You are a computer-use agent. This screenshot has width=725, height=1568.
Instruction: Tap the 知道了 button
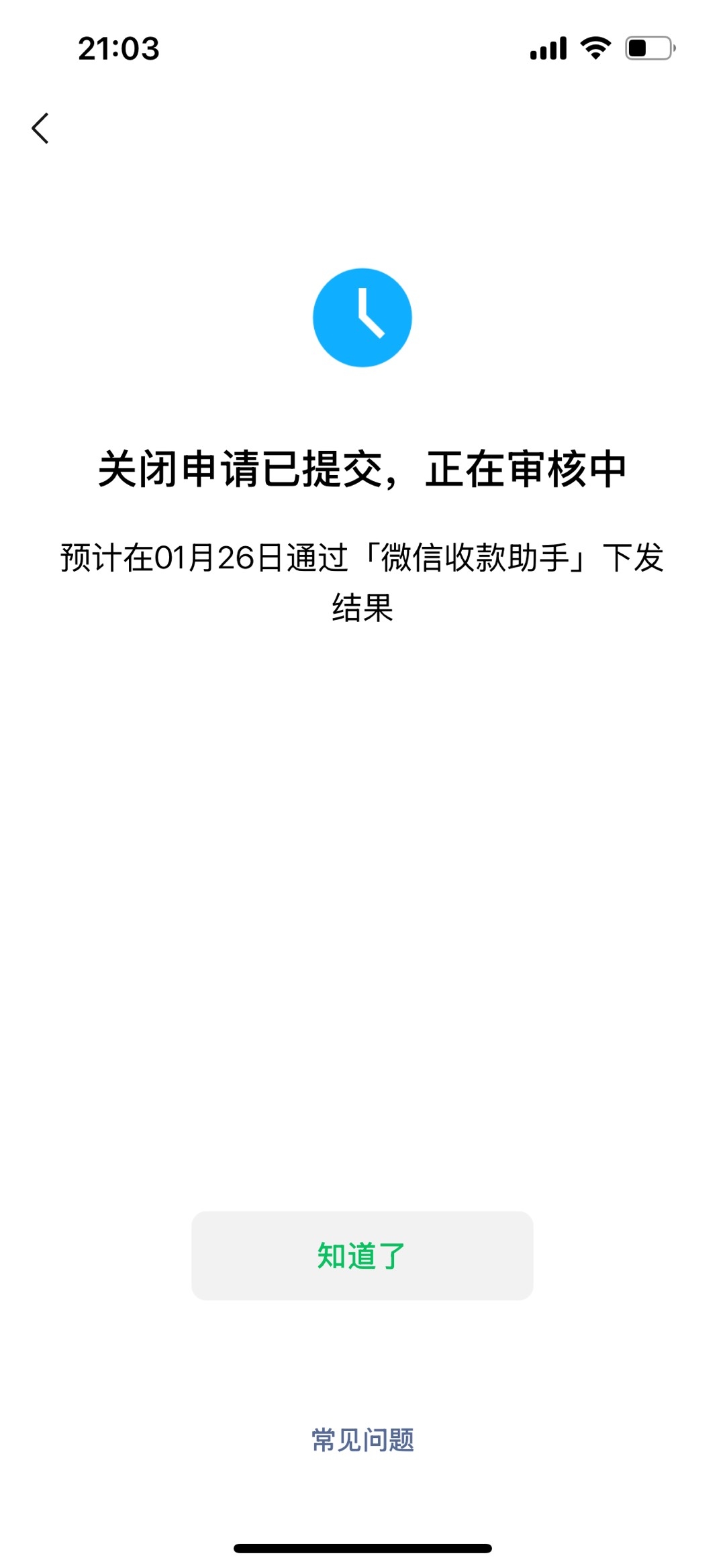point(362,1255)
